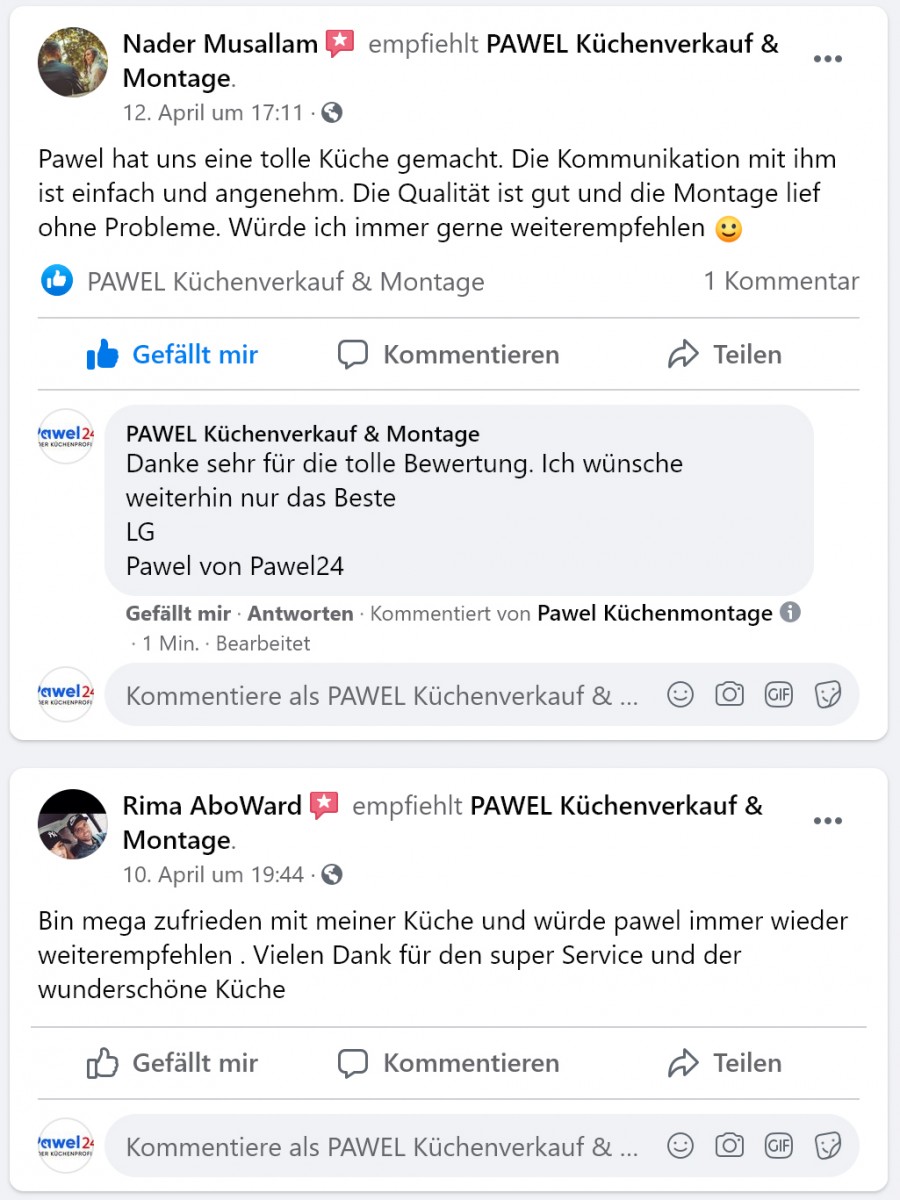This screenshot has width=900, height=1200.
Task: Attach photo to comment under Rima's post
Action: pyautogui.click(x=729, y=1145)
